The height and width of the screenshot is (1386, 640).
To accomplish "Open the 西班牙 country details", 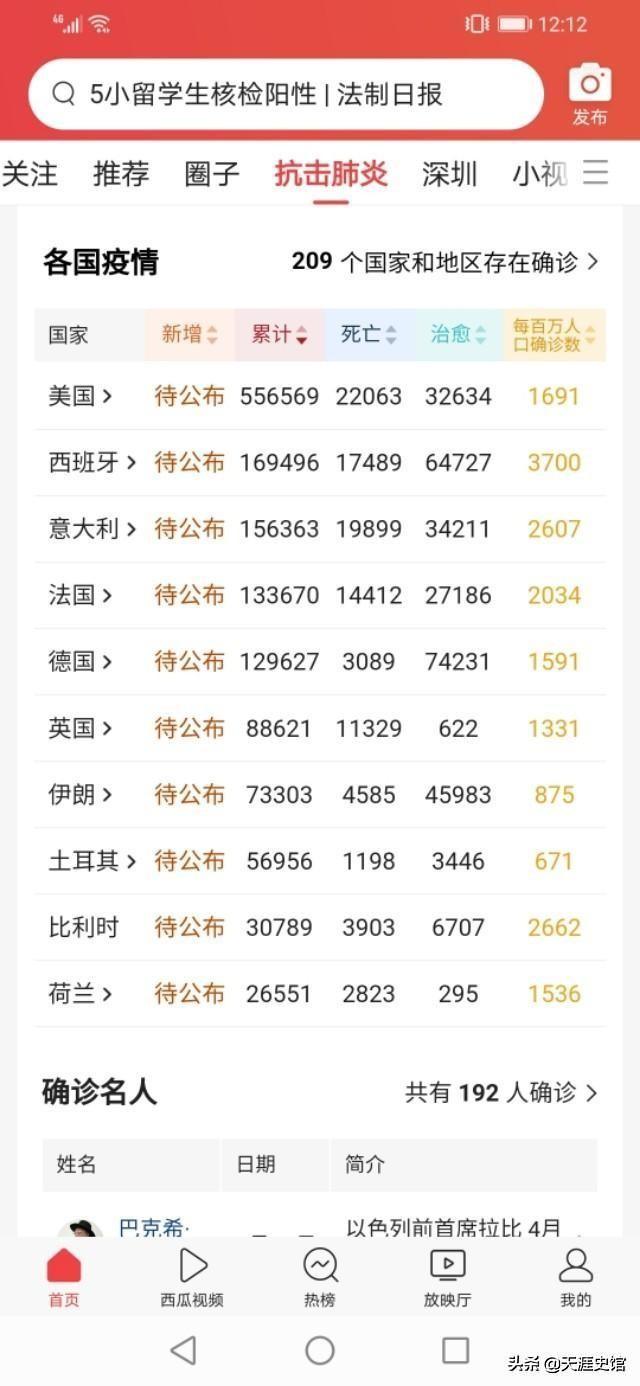I will 320,463.
